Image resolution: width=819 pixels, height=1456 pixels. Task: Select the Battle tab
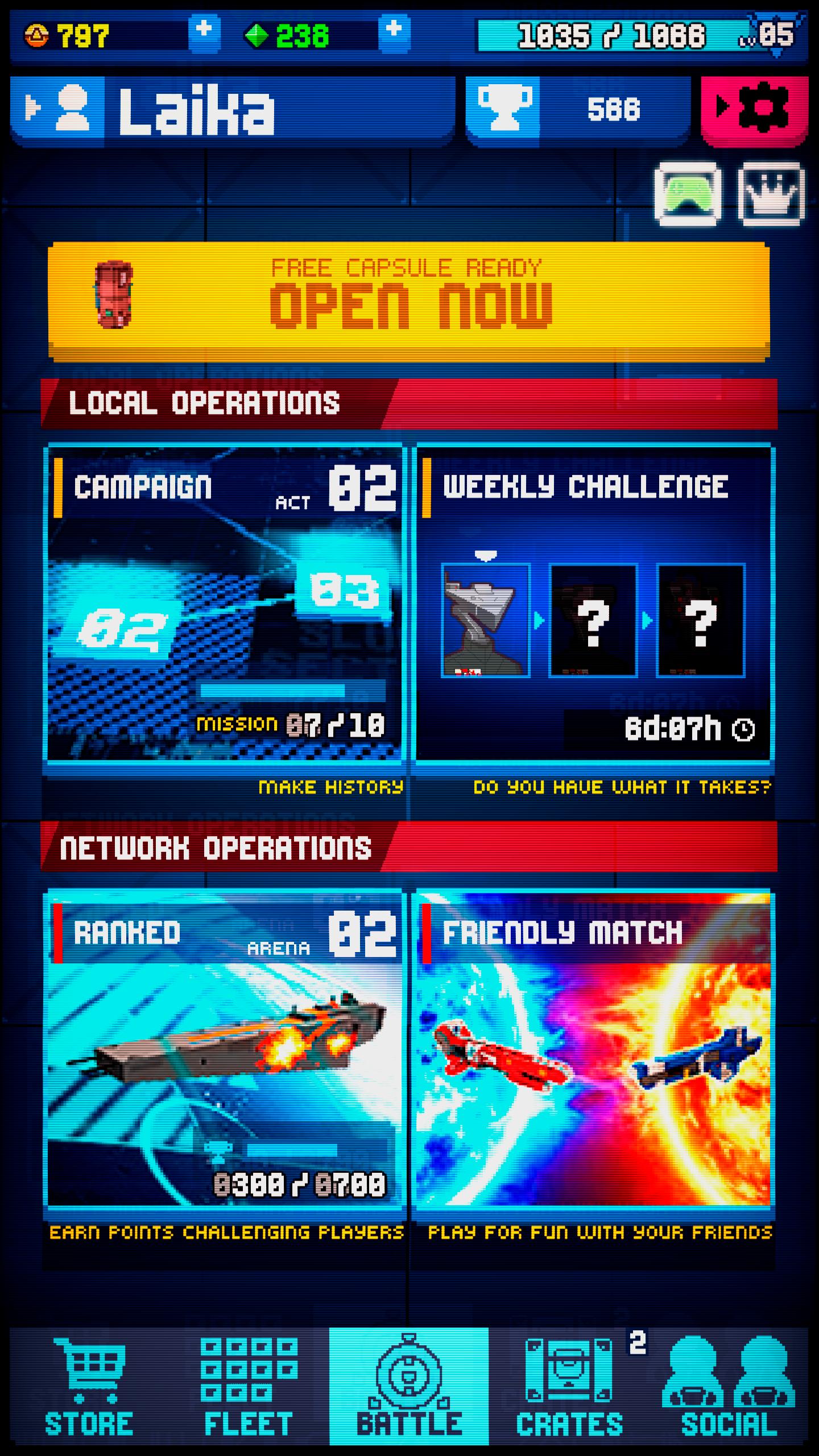point(408,1387)
